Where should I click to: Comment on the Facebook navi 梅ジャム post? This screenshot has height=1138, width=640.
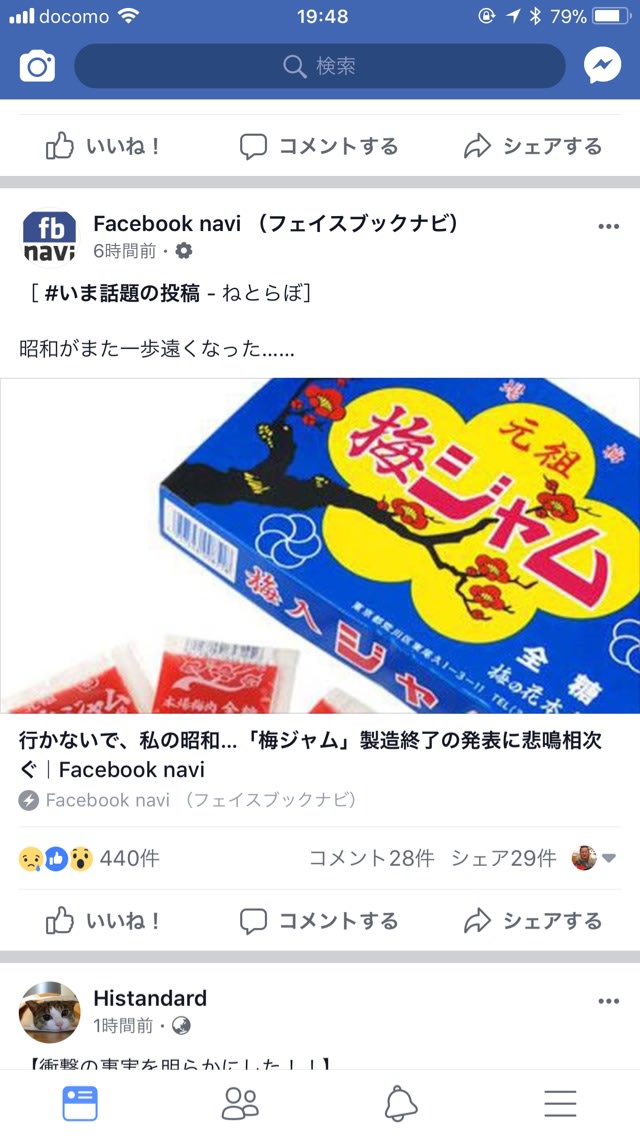click(x=320, y=921)
